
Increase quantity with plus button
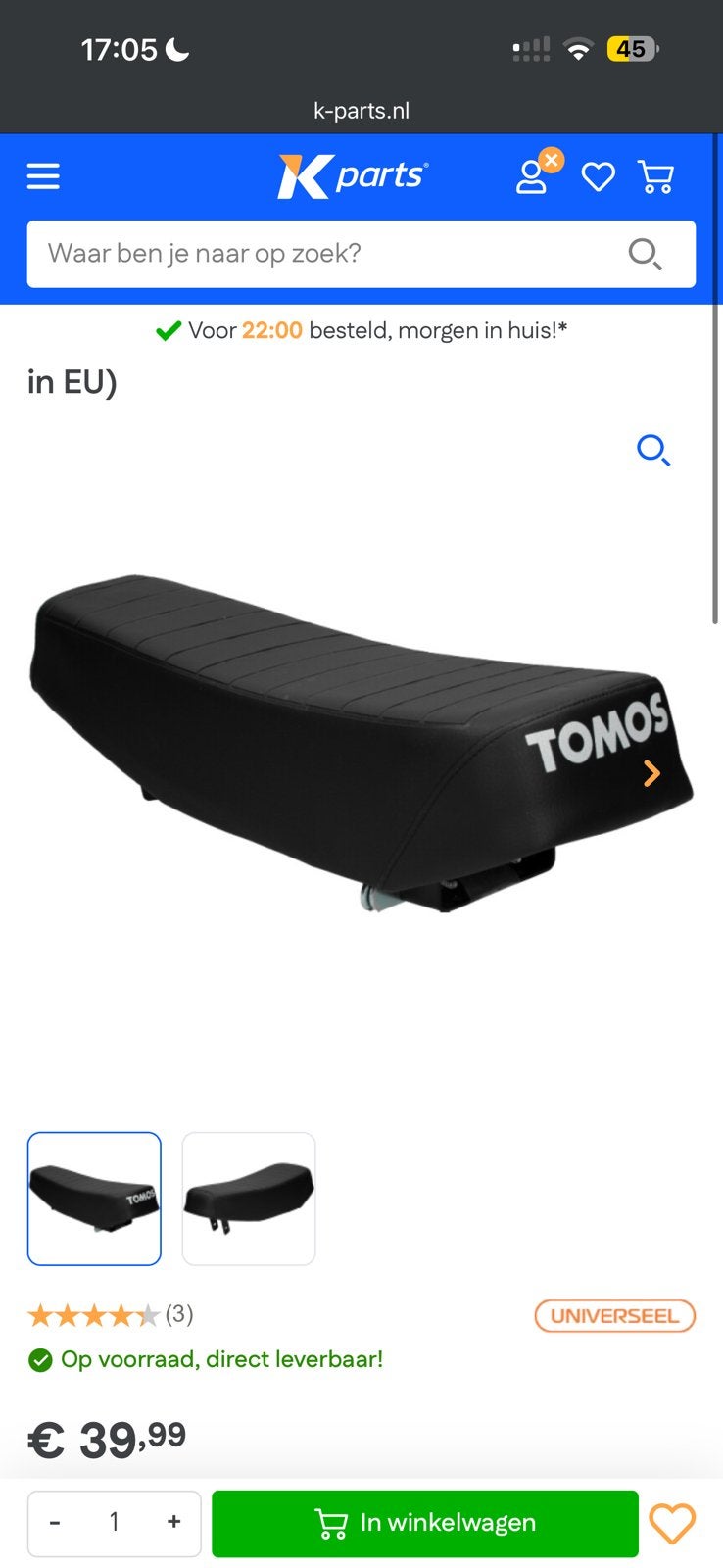(x=173, y=1522)
